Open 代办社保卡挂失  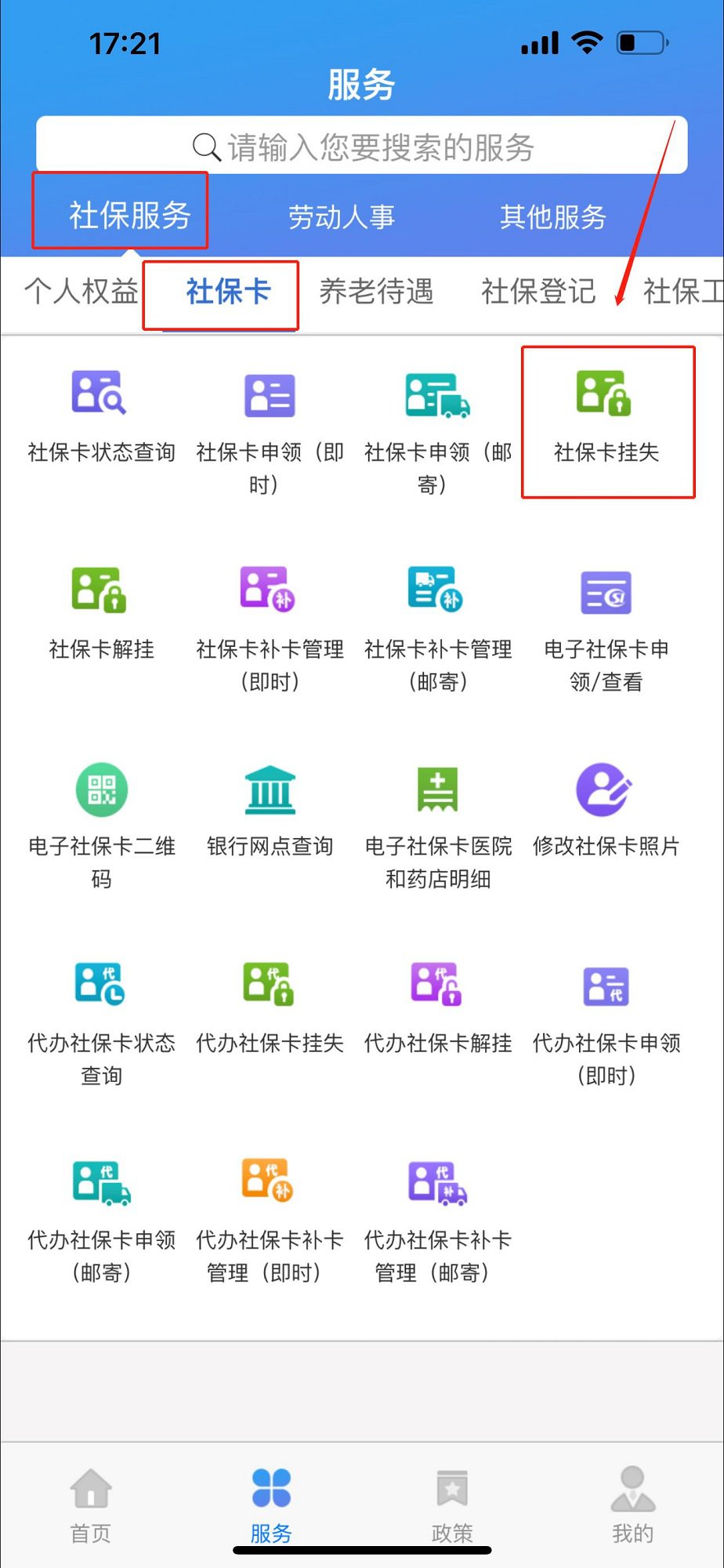click(270, 1007)
